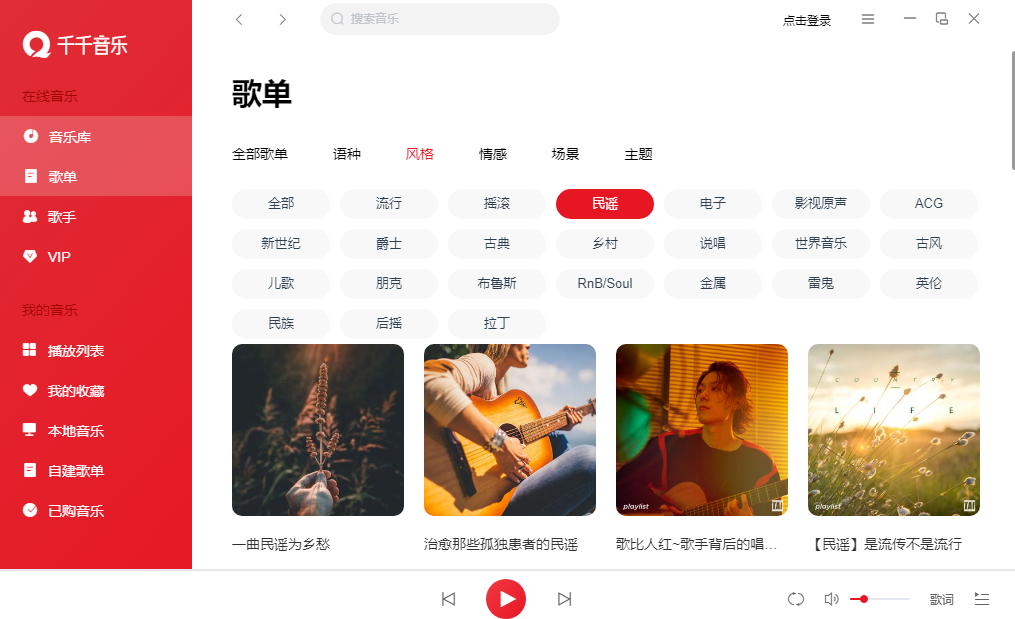Open the 歌词 lyrics view

coord(941,599)
